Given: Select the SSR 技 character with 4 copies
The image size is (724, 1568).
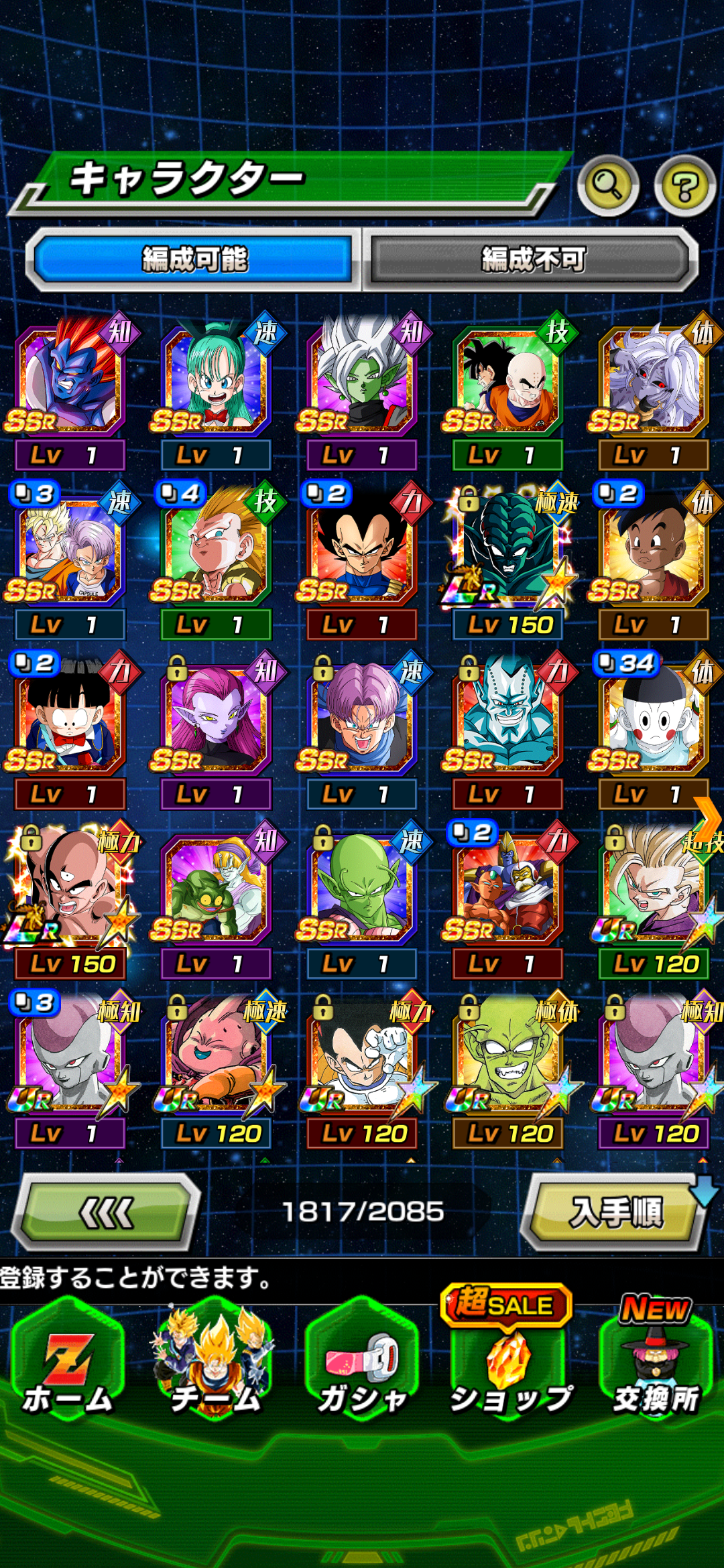Looking at the screenshot, I should click(x=216, y=549).
